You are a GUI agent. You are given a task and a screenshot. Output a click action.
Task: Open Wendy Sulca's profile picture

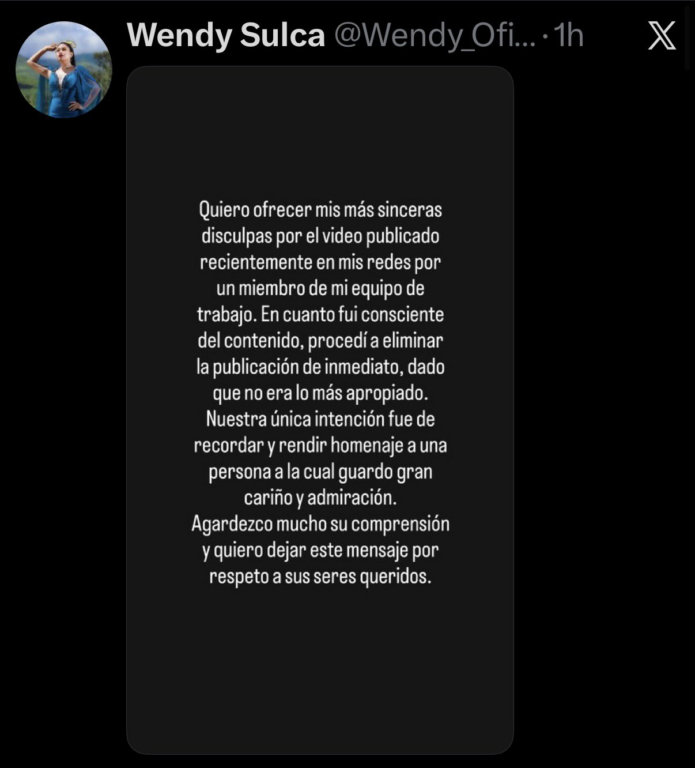[x=63, y=70]
